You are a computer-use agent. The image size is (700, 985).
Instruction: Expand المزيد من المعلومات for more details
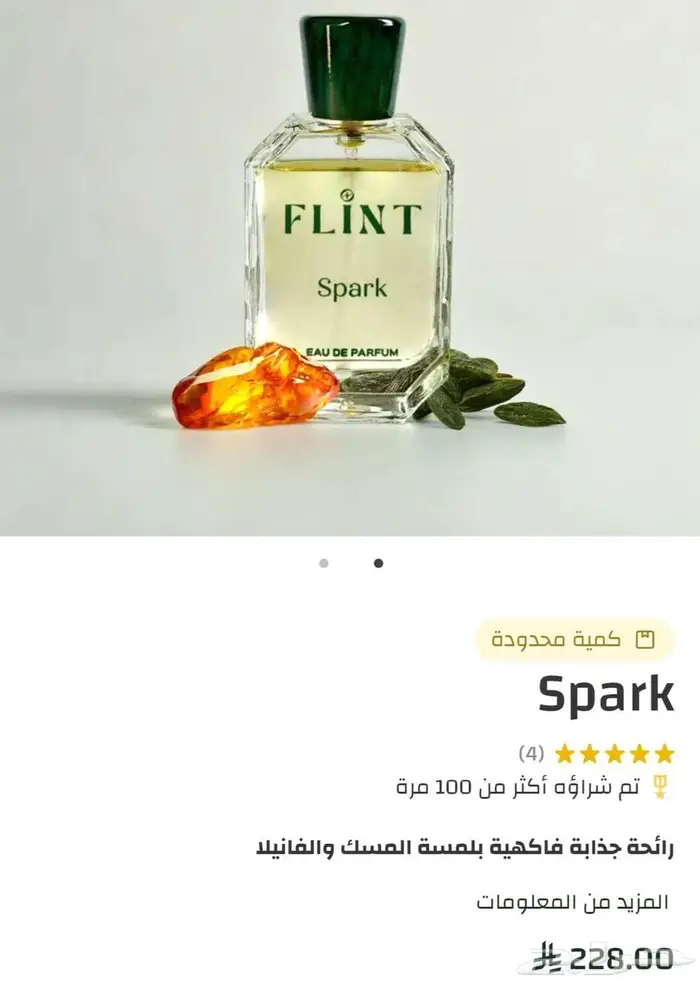click(x=571, y=901)
